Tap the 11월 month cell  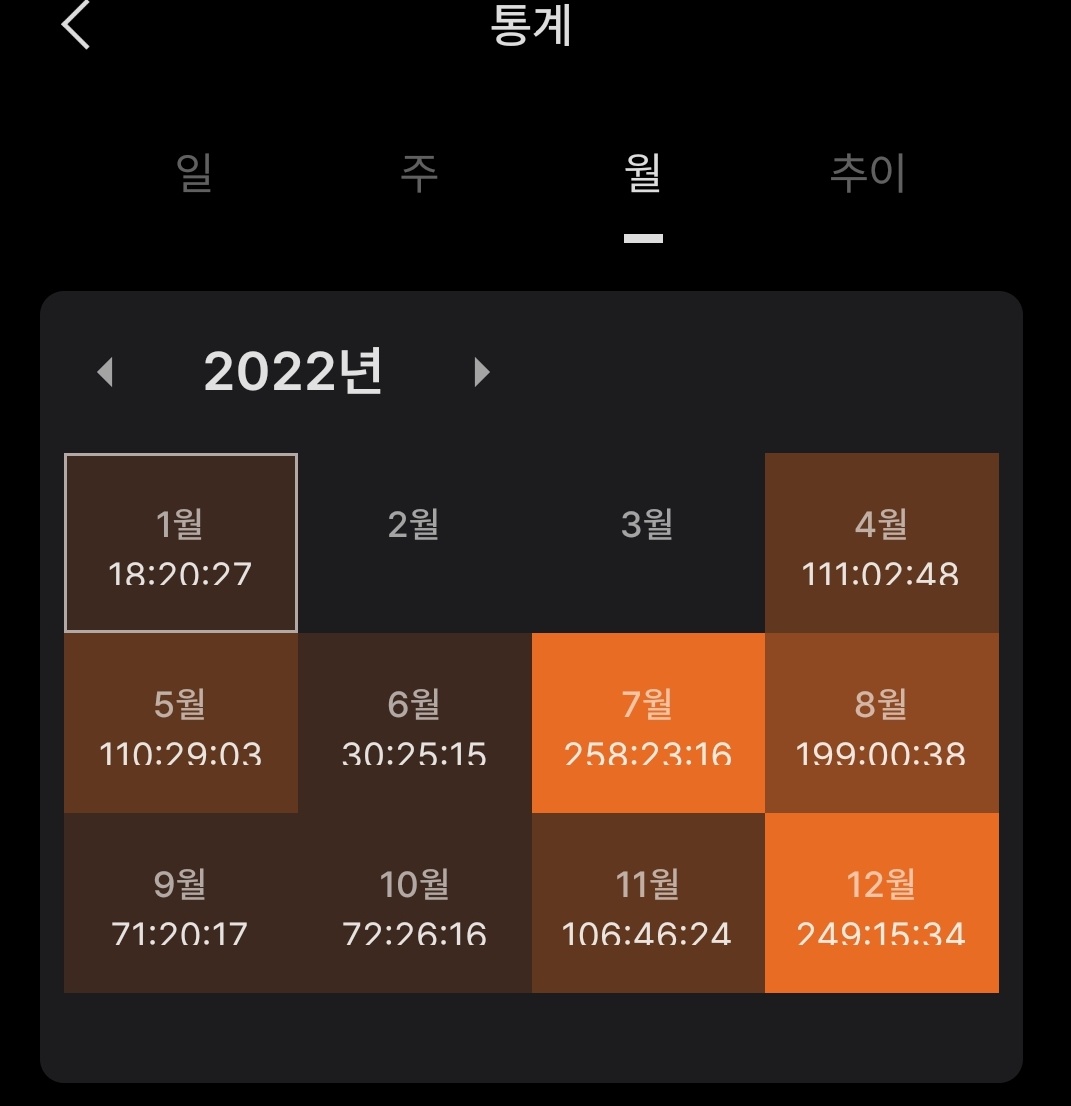point(648,903)
